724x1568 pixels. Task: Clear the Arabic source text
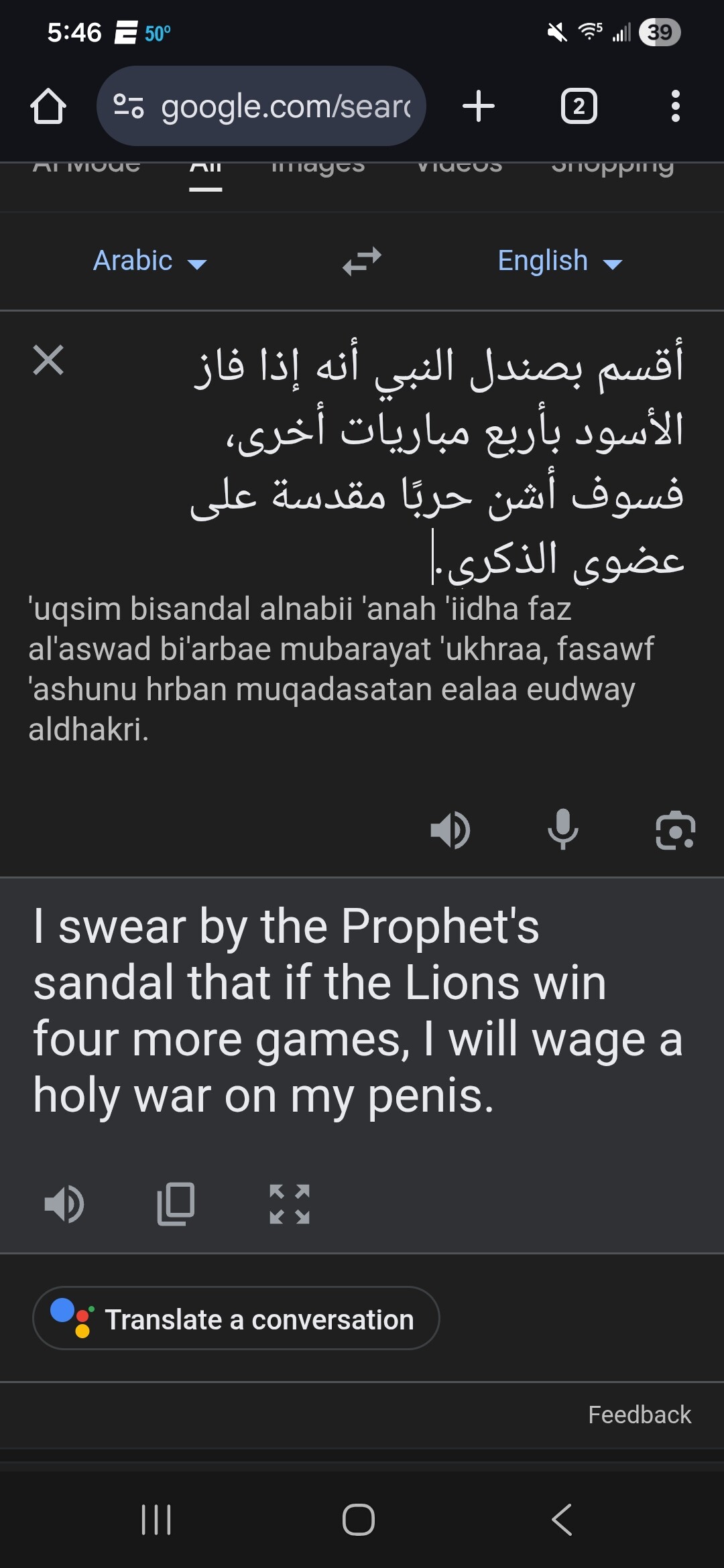click(x=48, y=361)
